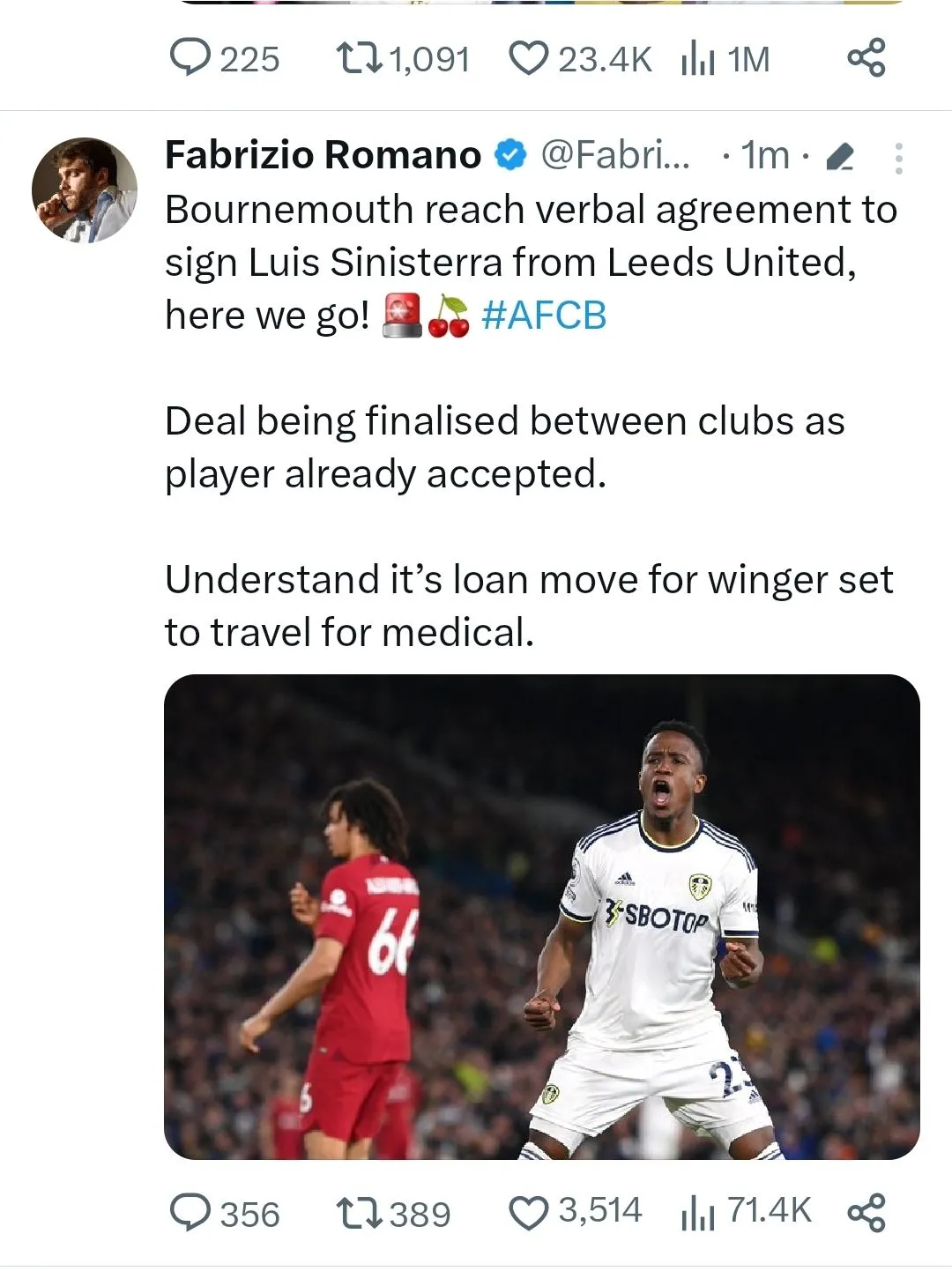This screenshot has width=952, height=1271.
Task: Reply to Fabrizio Romano's Sinisterra post
Action: point(189,1213)
